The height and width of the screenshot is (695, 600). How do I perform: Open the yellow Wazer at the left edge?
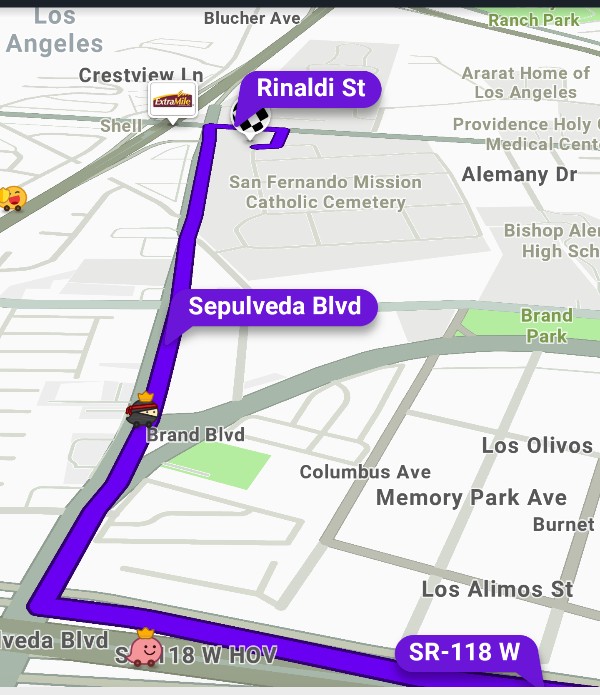(x=12, y=199)
